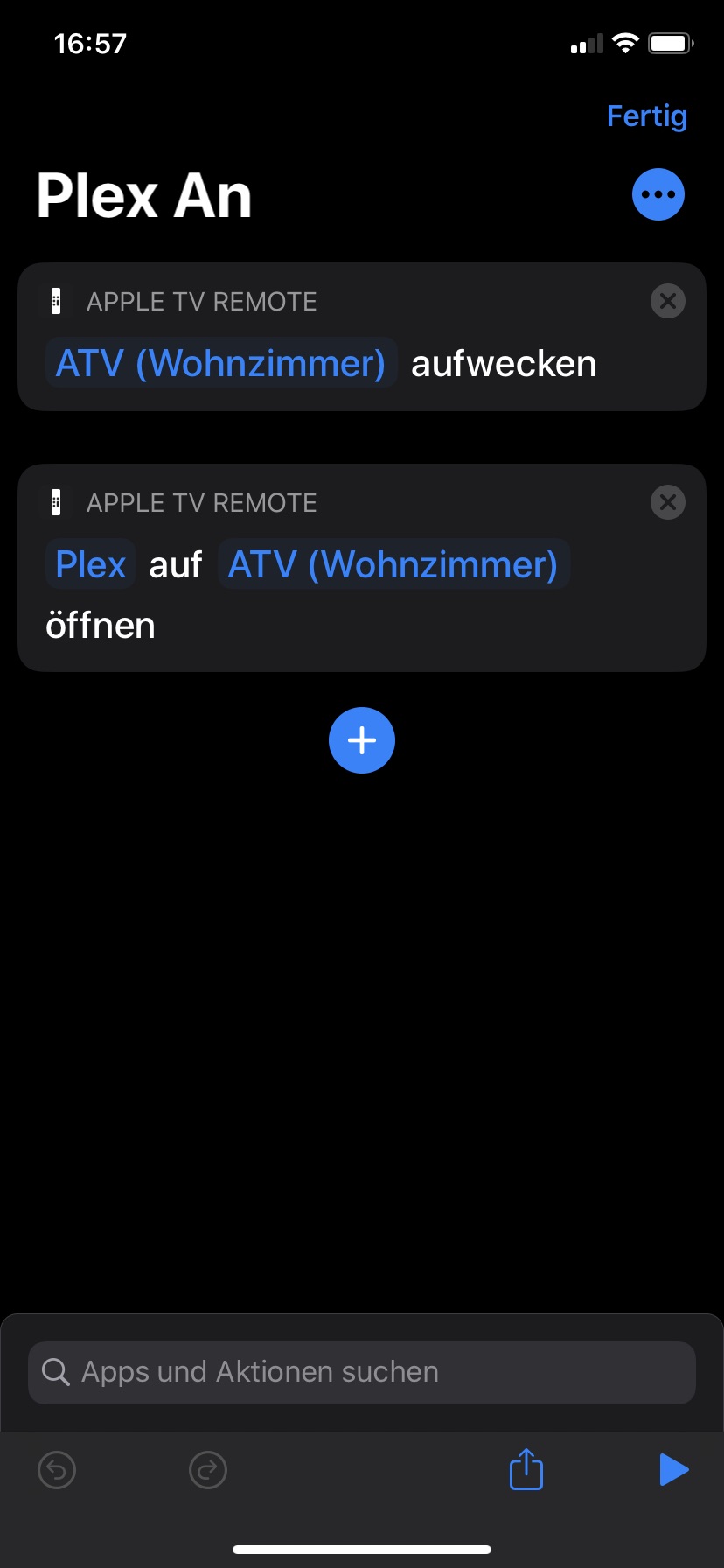Image resolution: width=724 pixels, height=1568 pixels.
Task: Select the Plex app parameter
Action: 91,564
